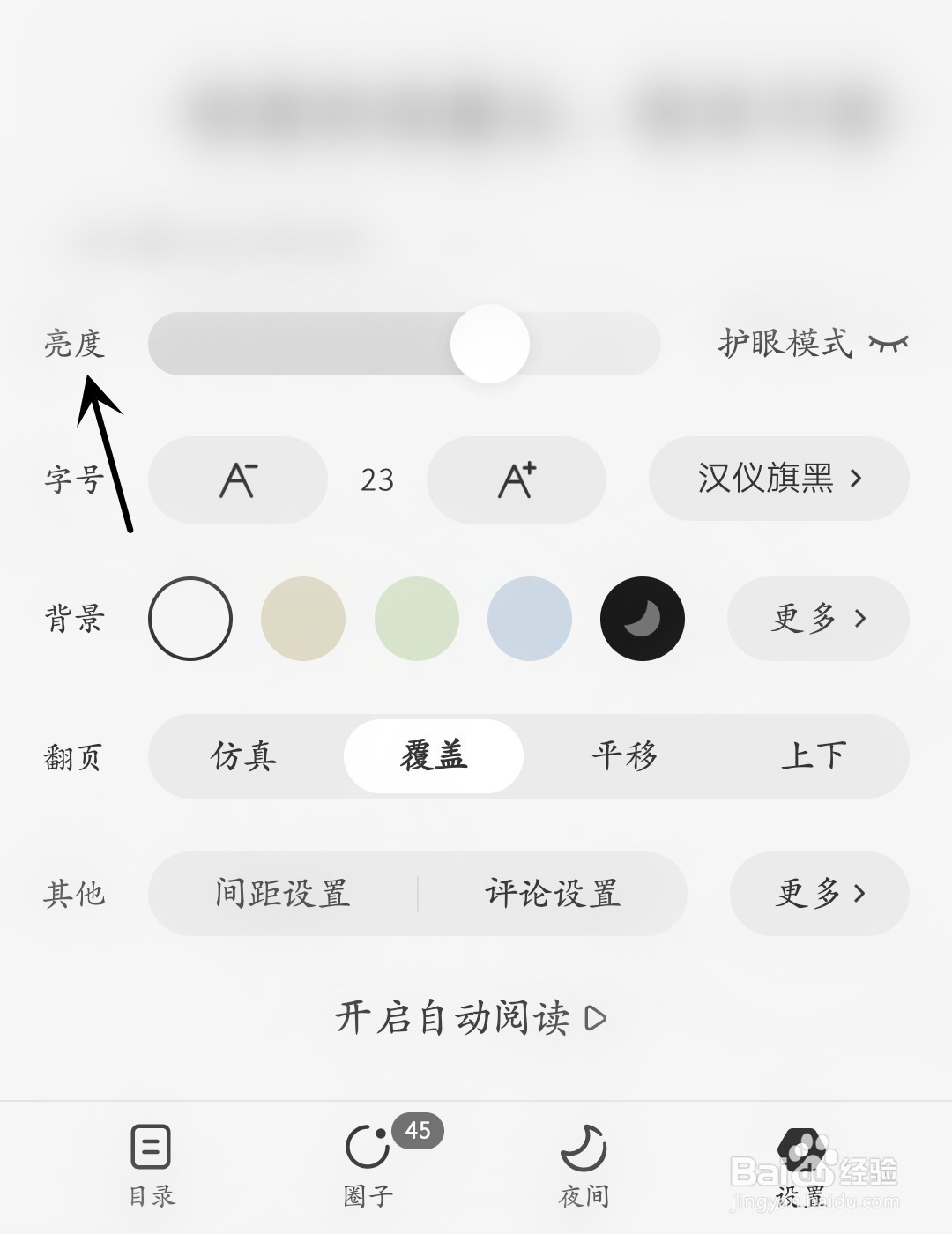This screenshot has width=952, height=1234.
Task: Expand 更多 for more background options
Action: click(x=815, y=619)
